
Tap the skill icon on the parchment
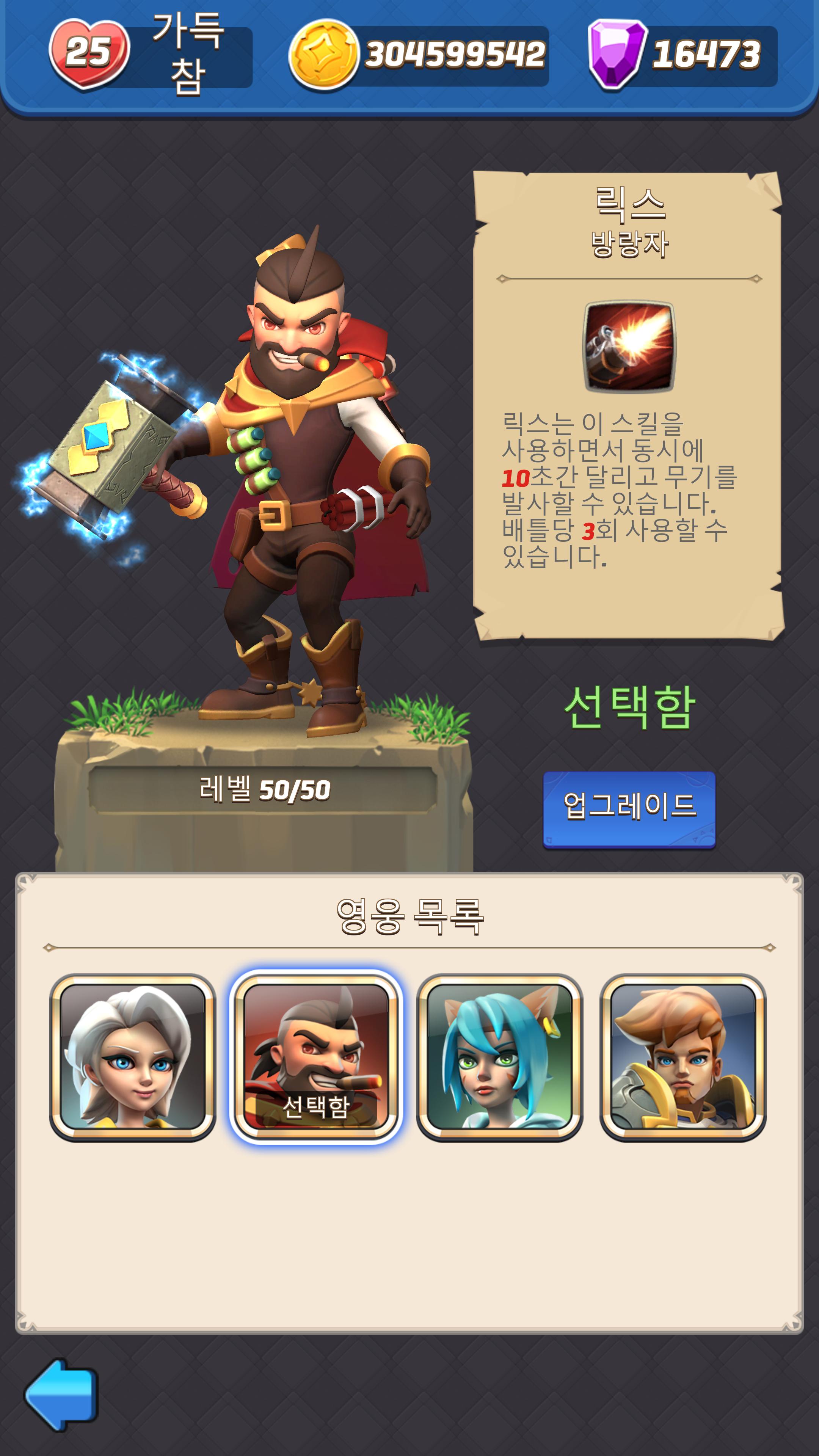click(629, 347)
